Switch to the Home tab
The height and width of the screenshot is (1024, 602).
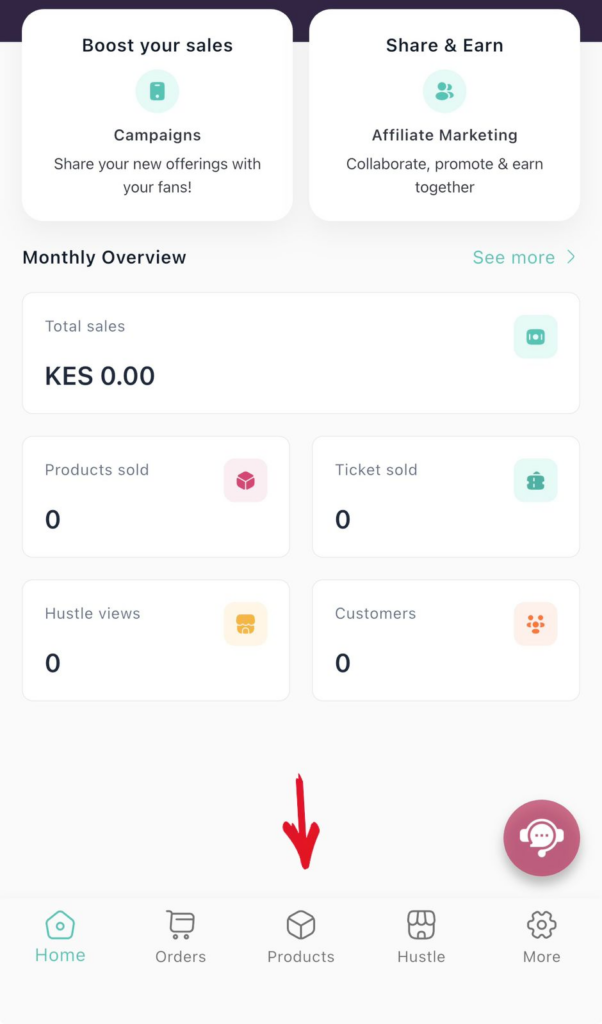60,937
